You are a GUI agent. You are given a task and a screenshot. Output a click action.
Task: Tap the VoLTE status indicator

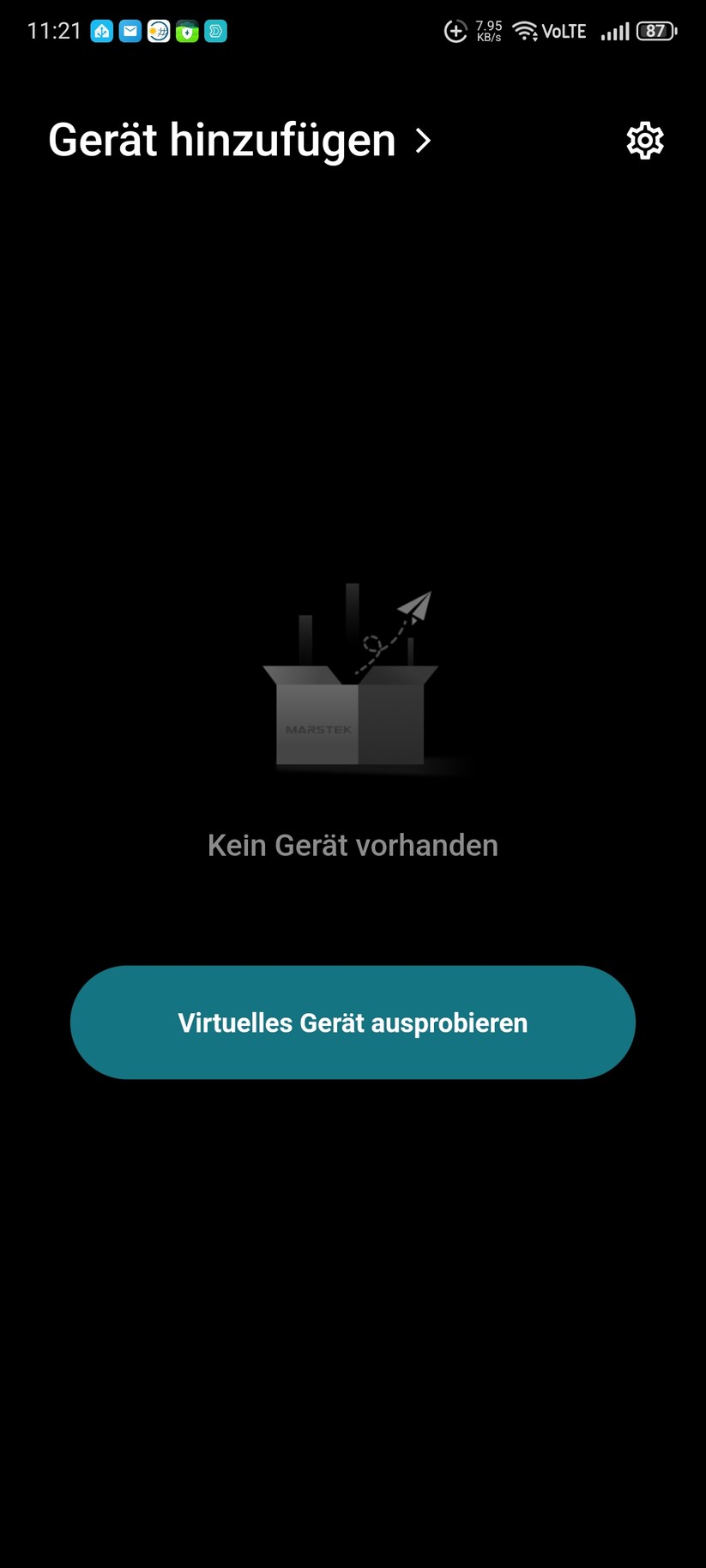click(x=564, y=31)
